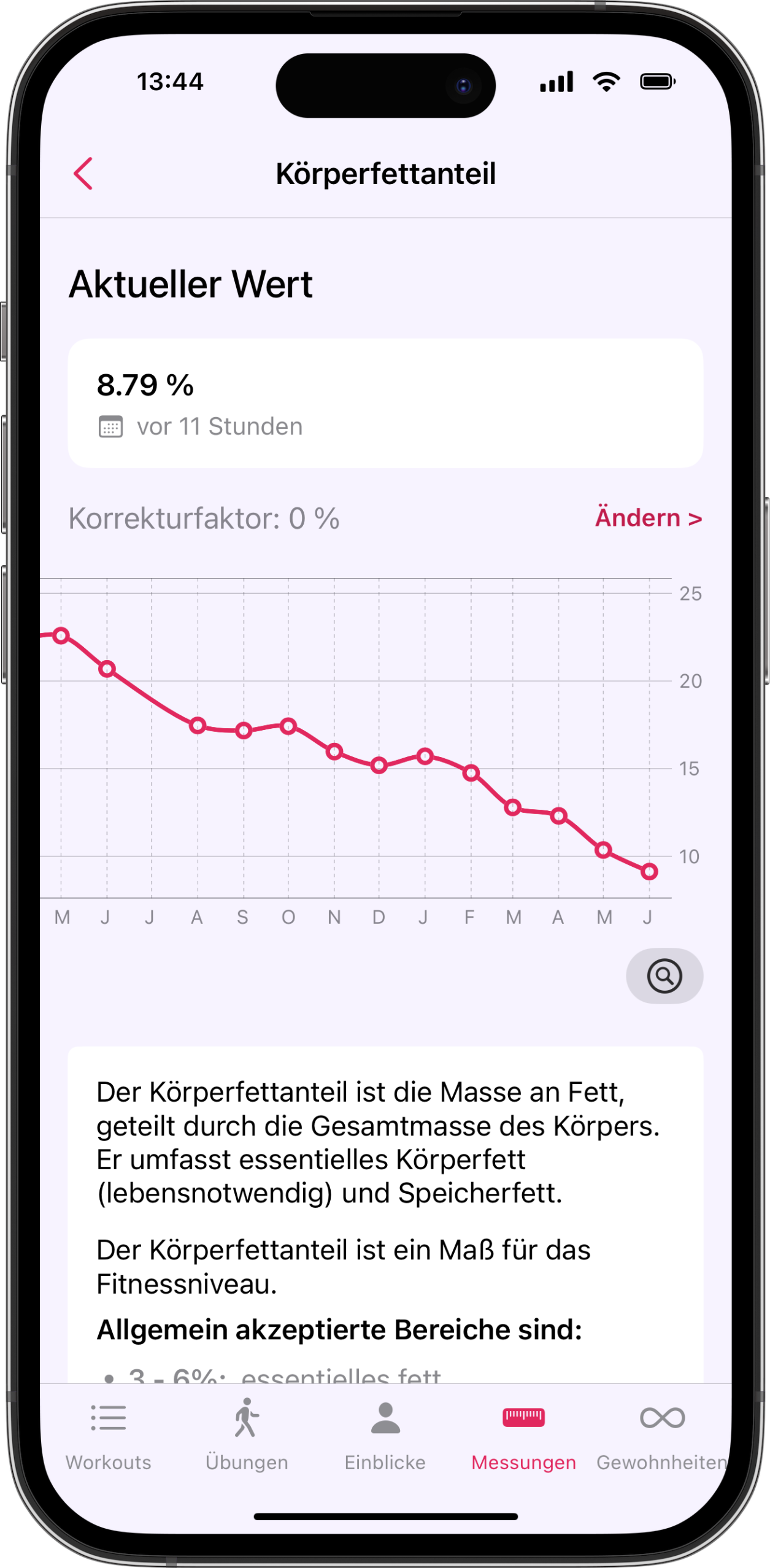Screen dimensions: 770x1568
Task: Tap Ändern to change the Korrekturfaktor
Action: [x=648, y=518]
